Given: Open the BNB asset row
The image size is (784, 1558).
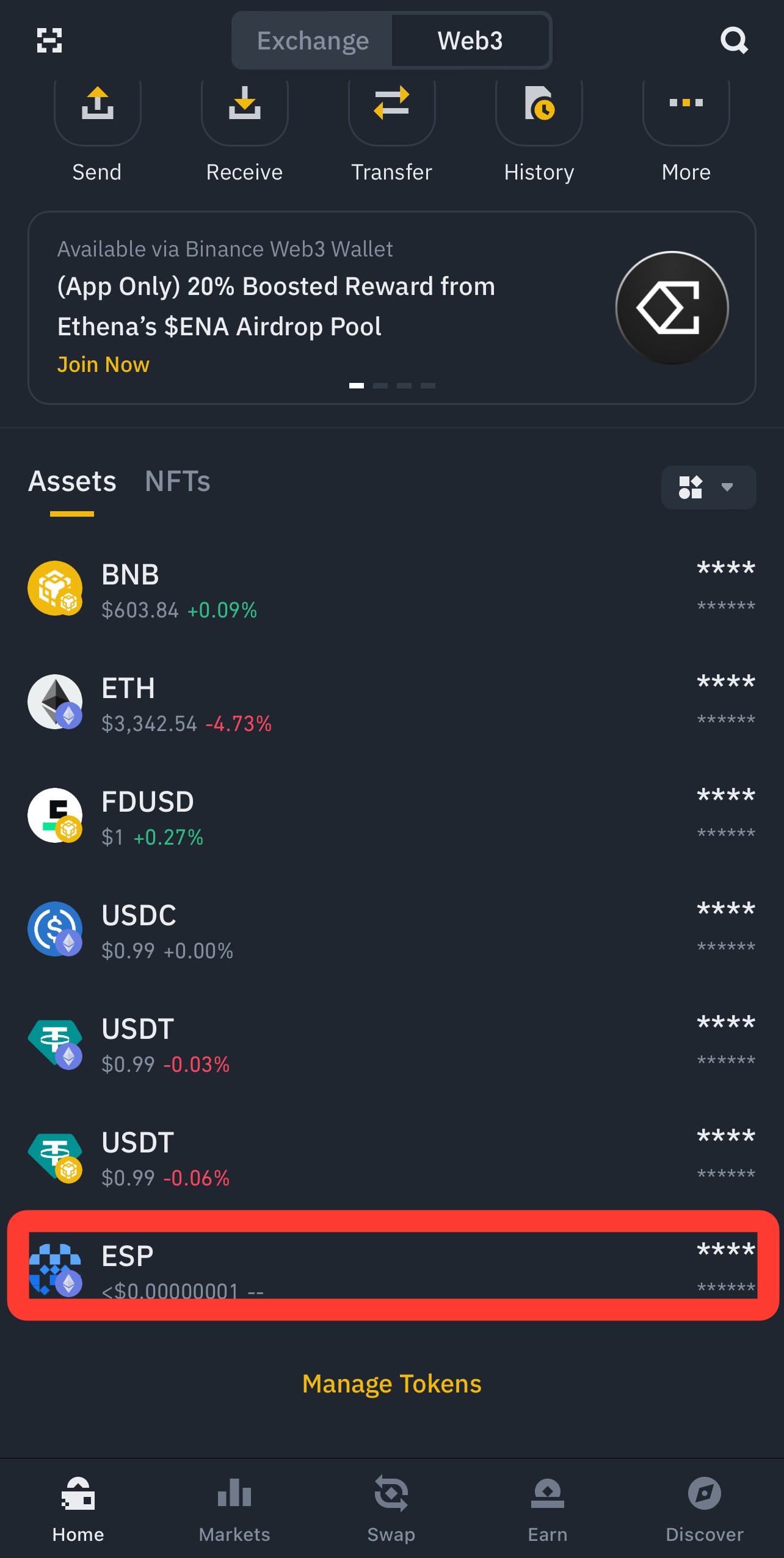Looking at the screenshot, I should tap(391, 589).
